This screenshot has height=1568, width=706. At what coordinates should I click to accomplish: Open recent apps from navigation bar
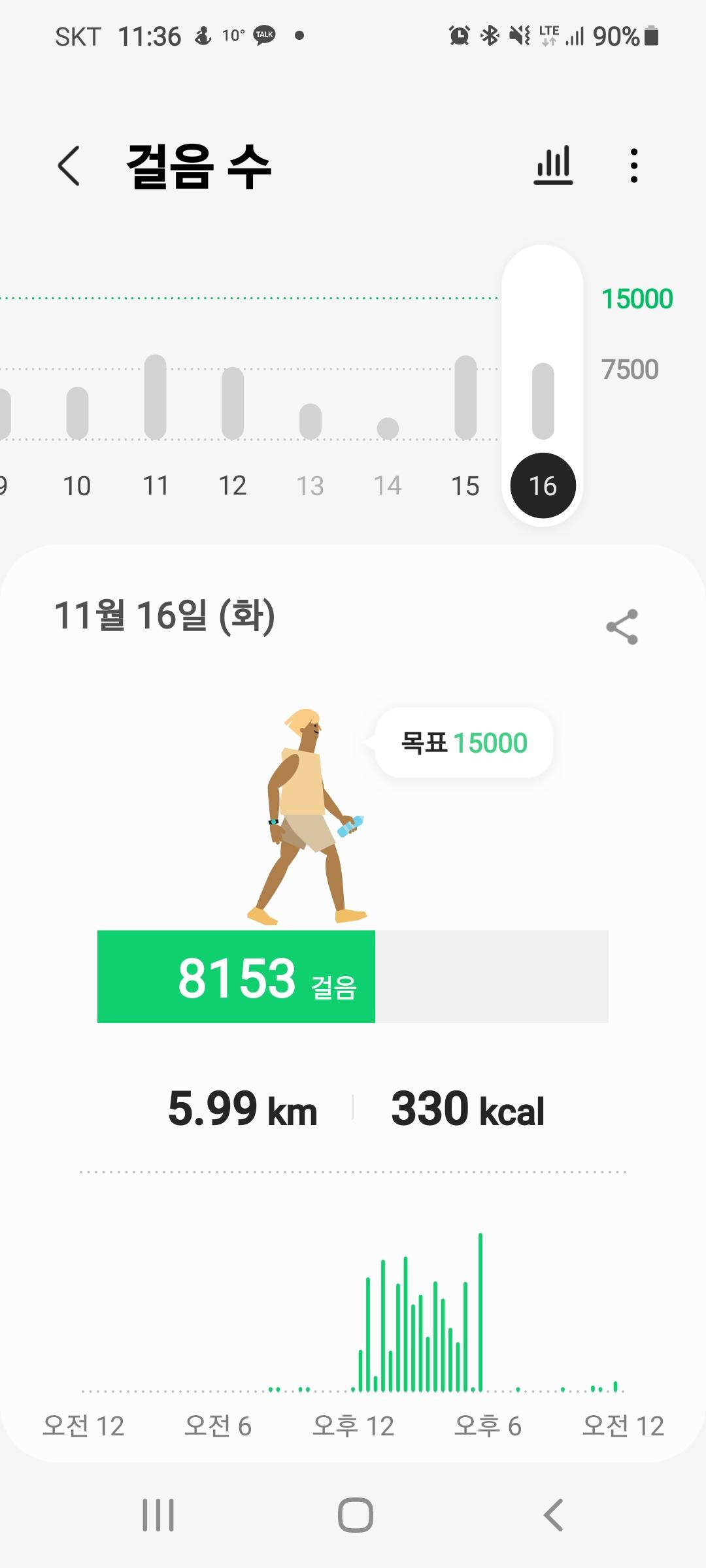pyautogui.click(x=158, y=1515)
